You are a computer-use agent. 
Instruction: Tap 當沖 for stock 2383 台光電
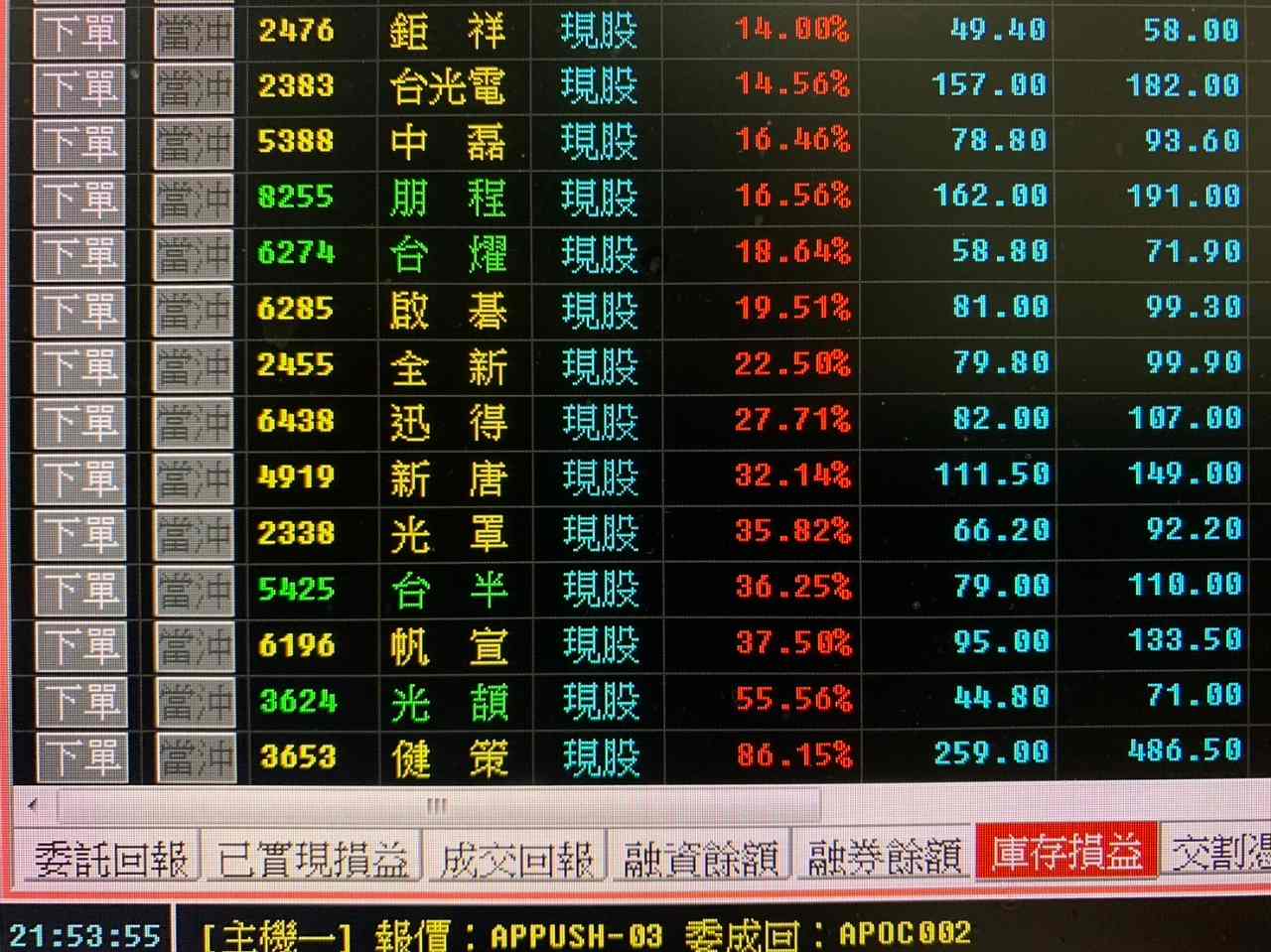[194, 89]
